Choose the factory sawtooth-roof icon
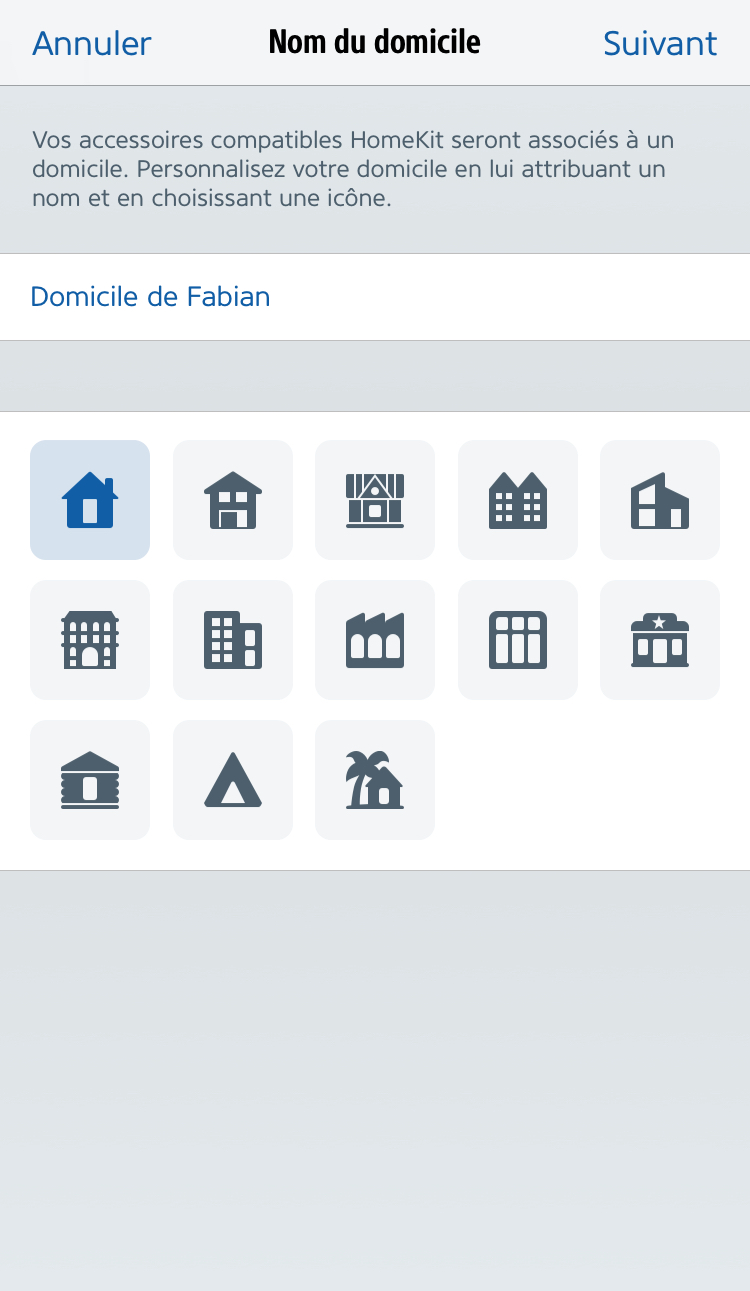 tap(375, 640)
